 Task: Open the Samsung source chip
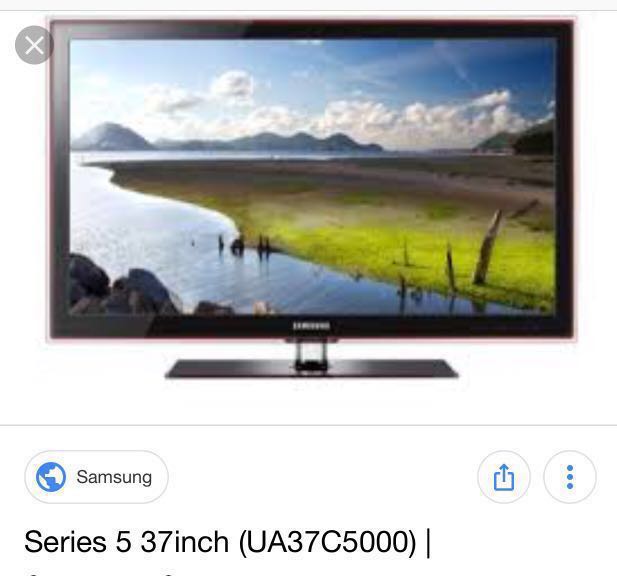click(96, 477)
